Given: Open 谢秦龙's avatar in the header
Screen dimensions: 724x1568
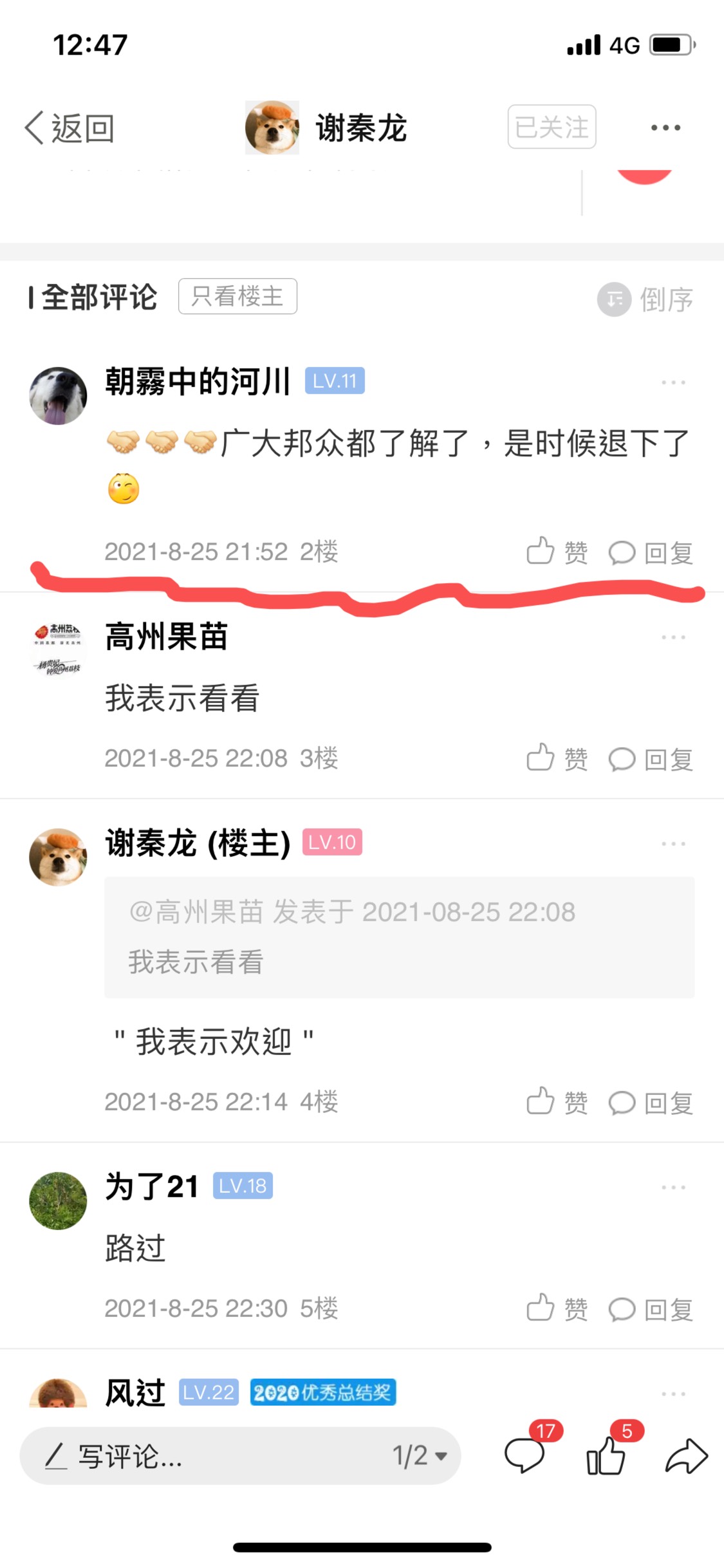Looking at the screenshot, I should point(272,127).
